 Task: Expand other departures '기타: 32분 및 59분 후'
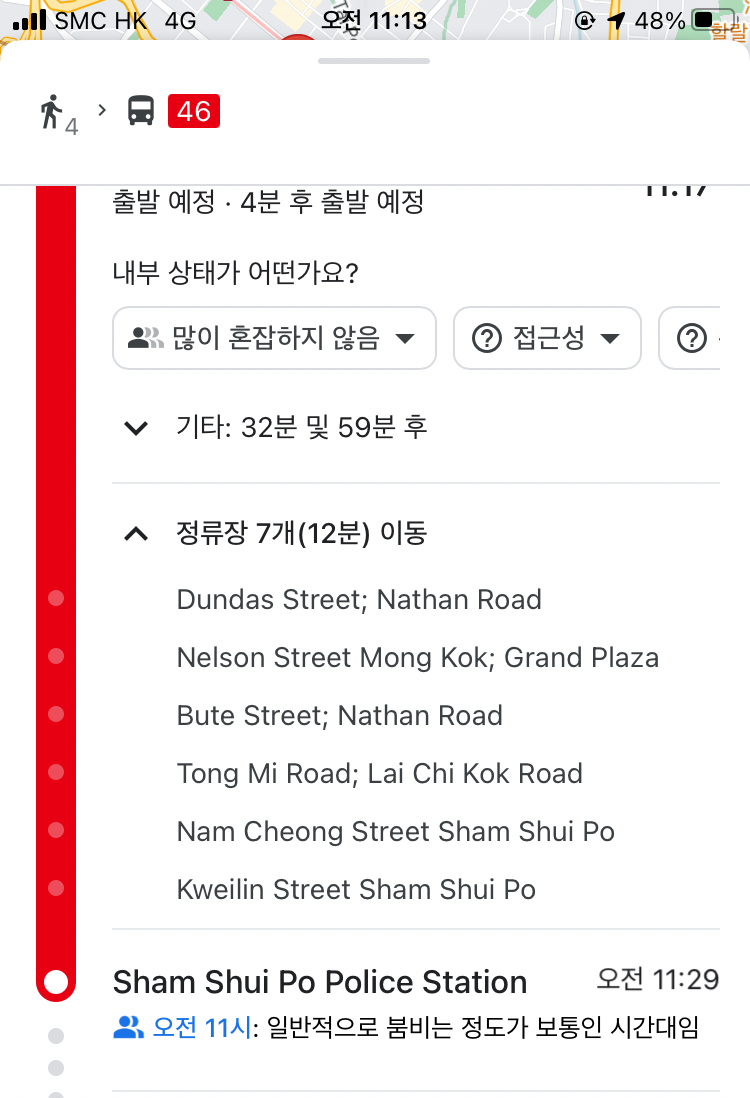[x=275, y=428]
